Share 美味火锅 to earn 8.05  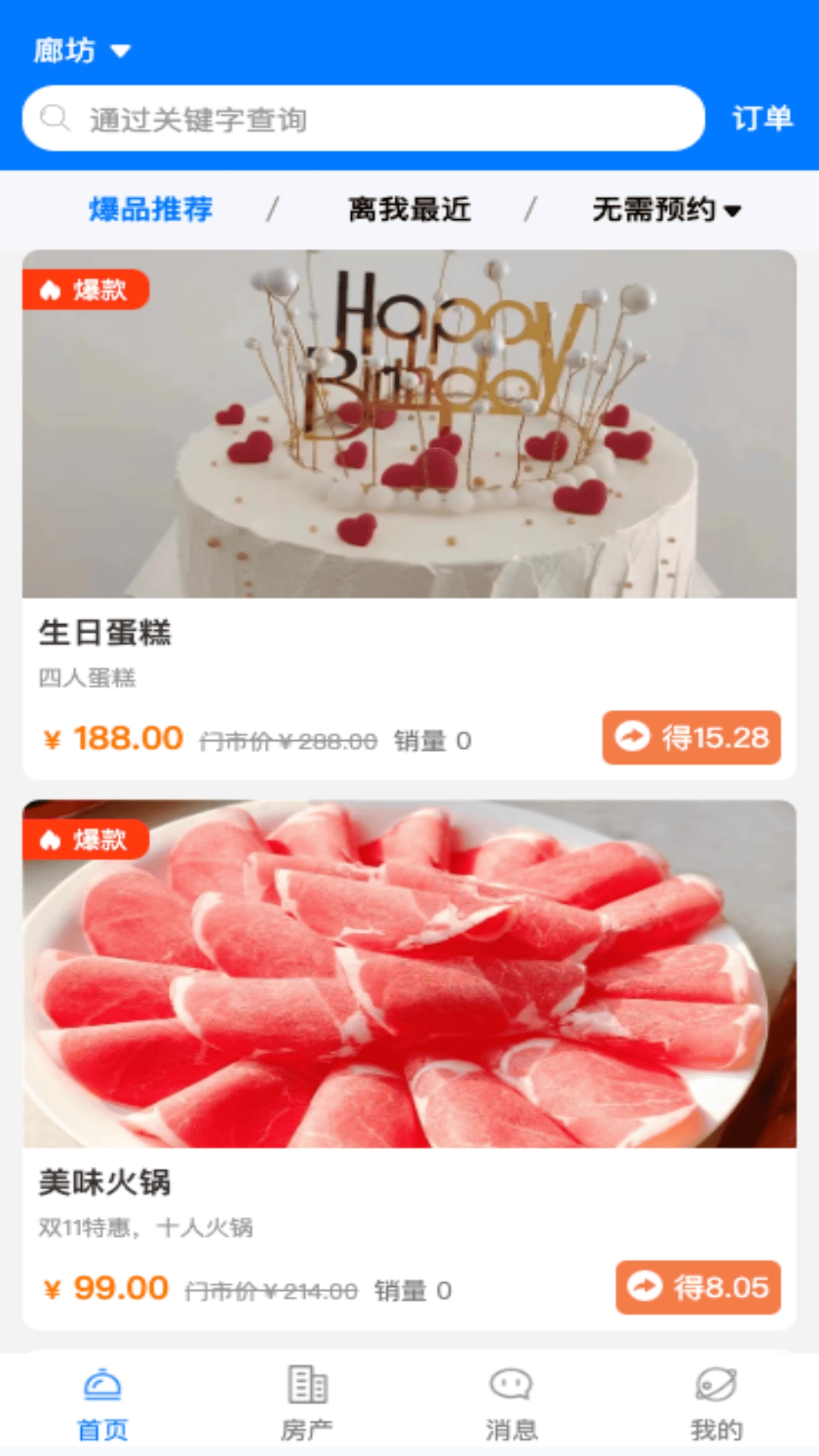click(x=698, y=1287)
